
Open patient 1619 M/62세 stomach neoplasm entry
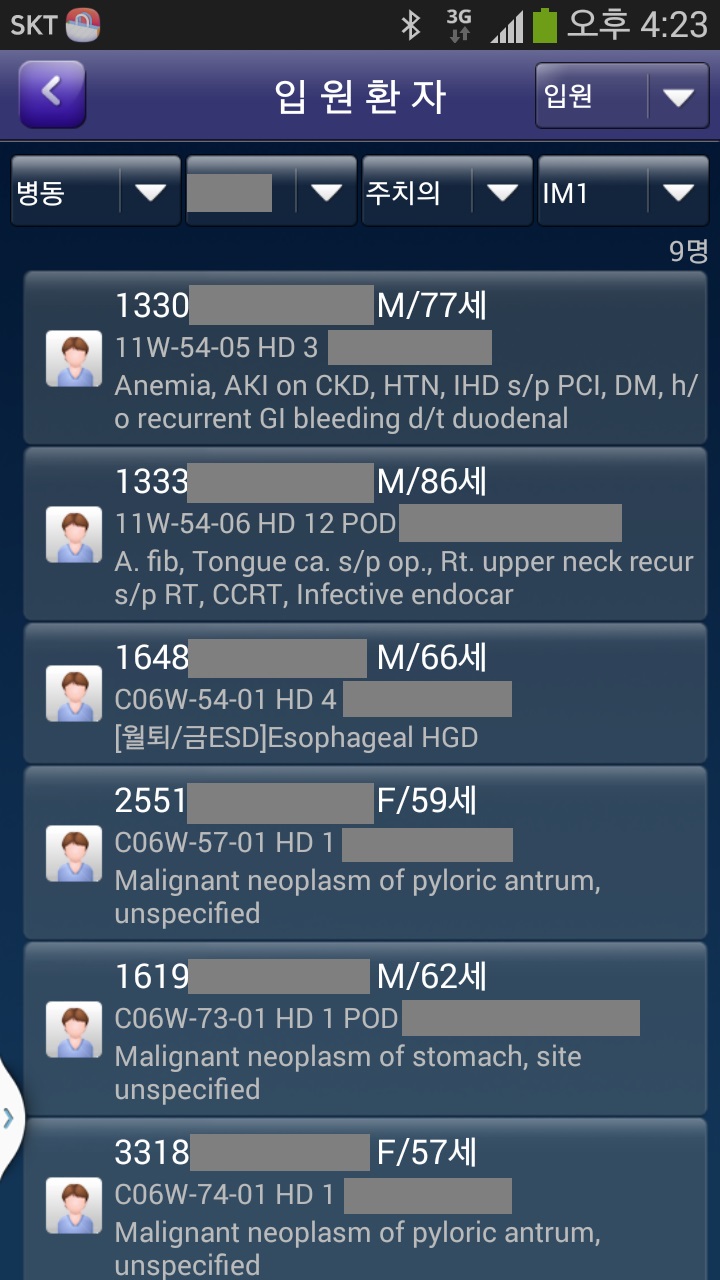pos(365,1029)
